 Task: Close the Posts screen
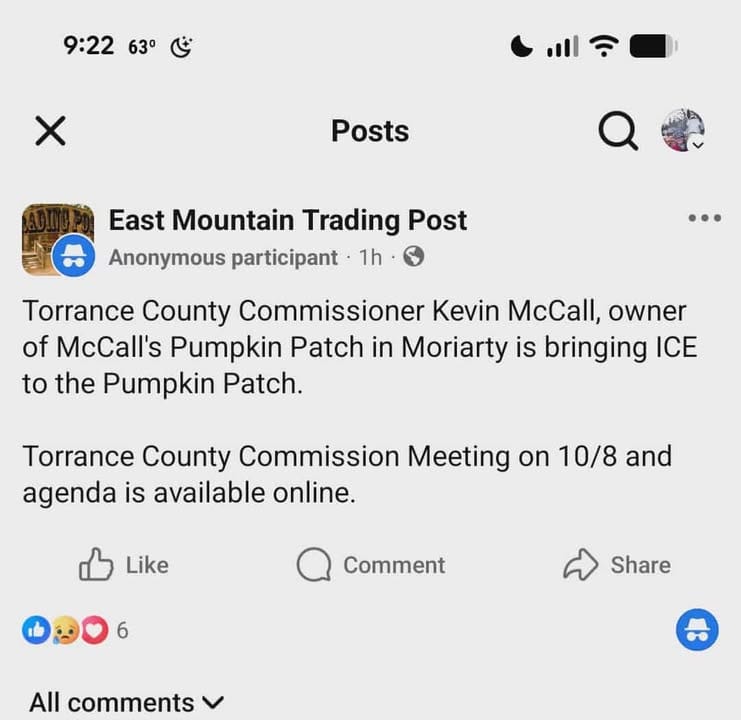(50, 131)
